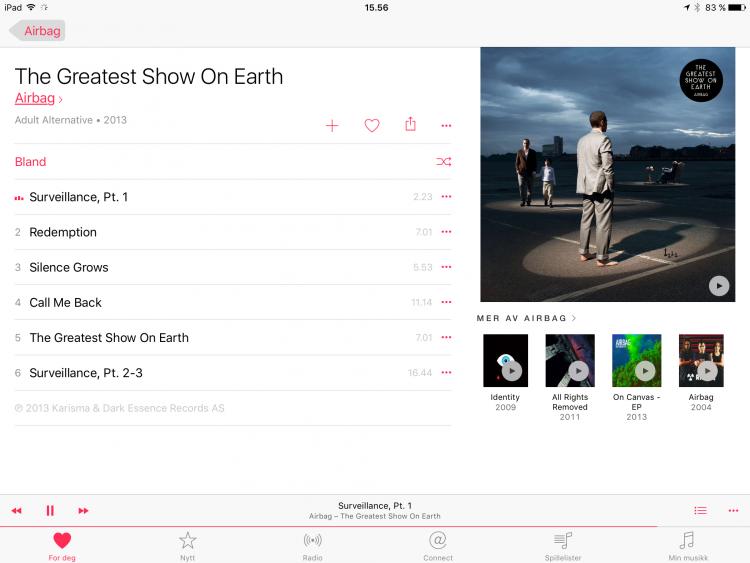Go back to the Airbag artist page
Screen dimensions: 750x563
tap(36, 31)
